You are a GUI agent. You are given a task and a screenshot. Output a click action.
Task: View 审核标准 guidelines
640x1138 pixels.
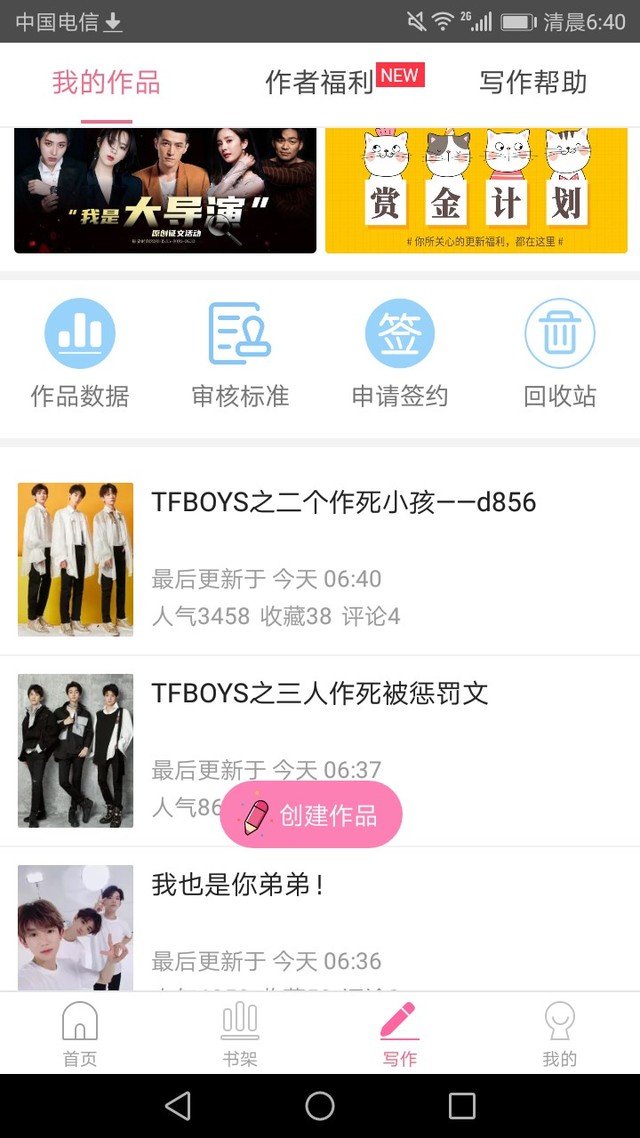(x=240, y=354)
